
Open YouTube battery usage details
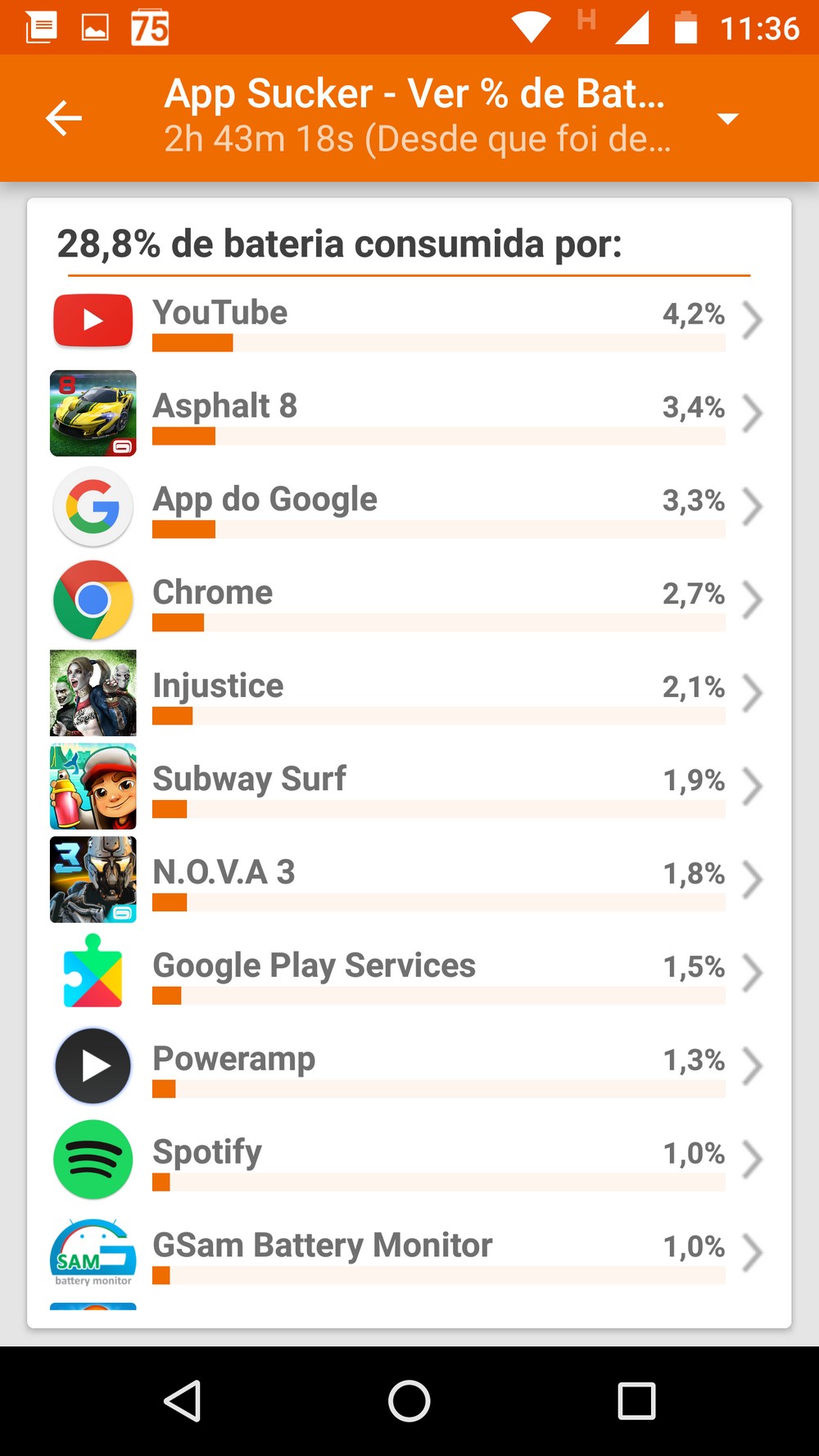(409, 321)
